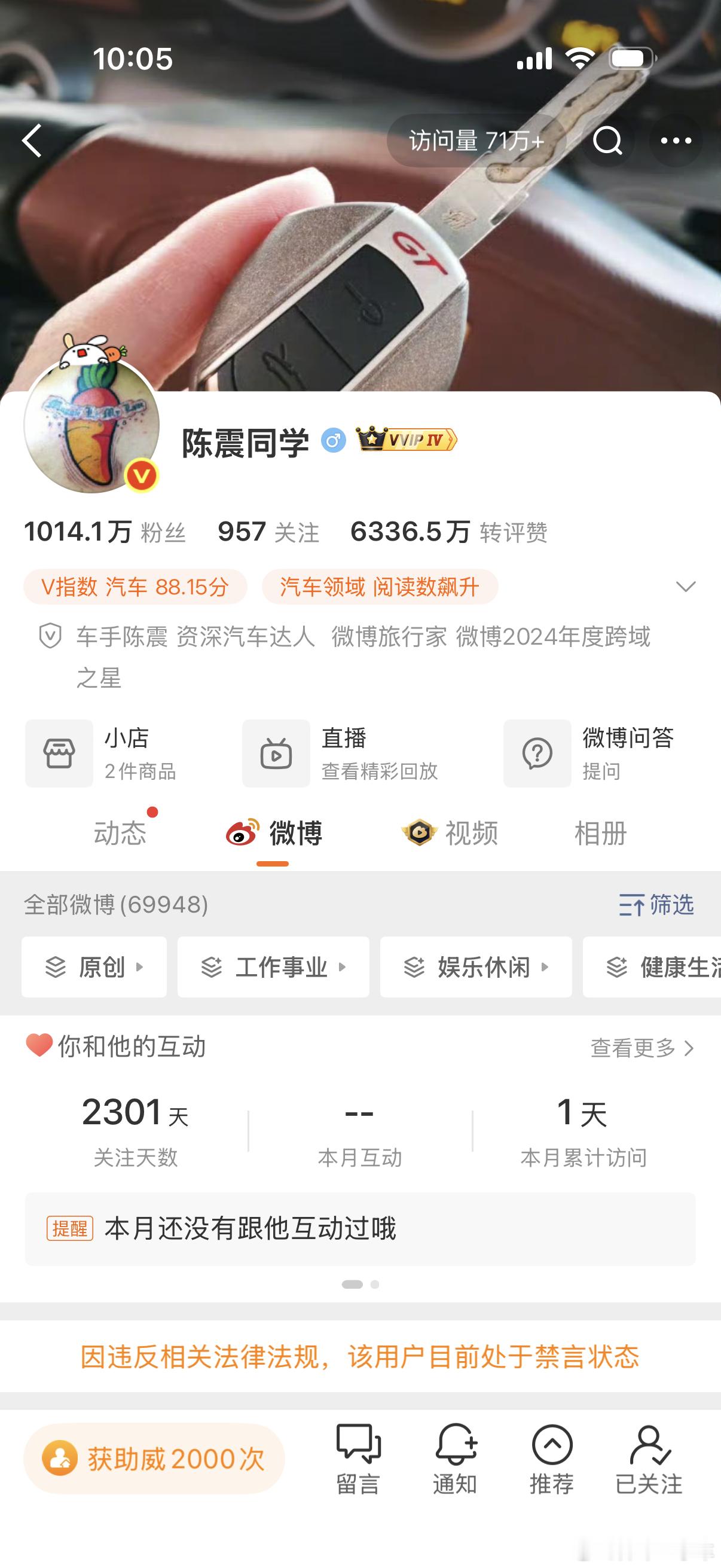The width and height of the screenshot is (721, 1568).
Task: Open the search icon at top
Action: pos(609,141)
